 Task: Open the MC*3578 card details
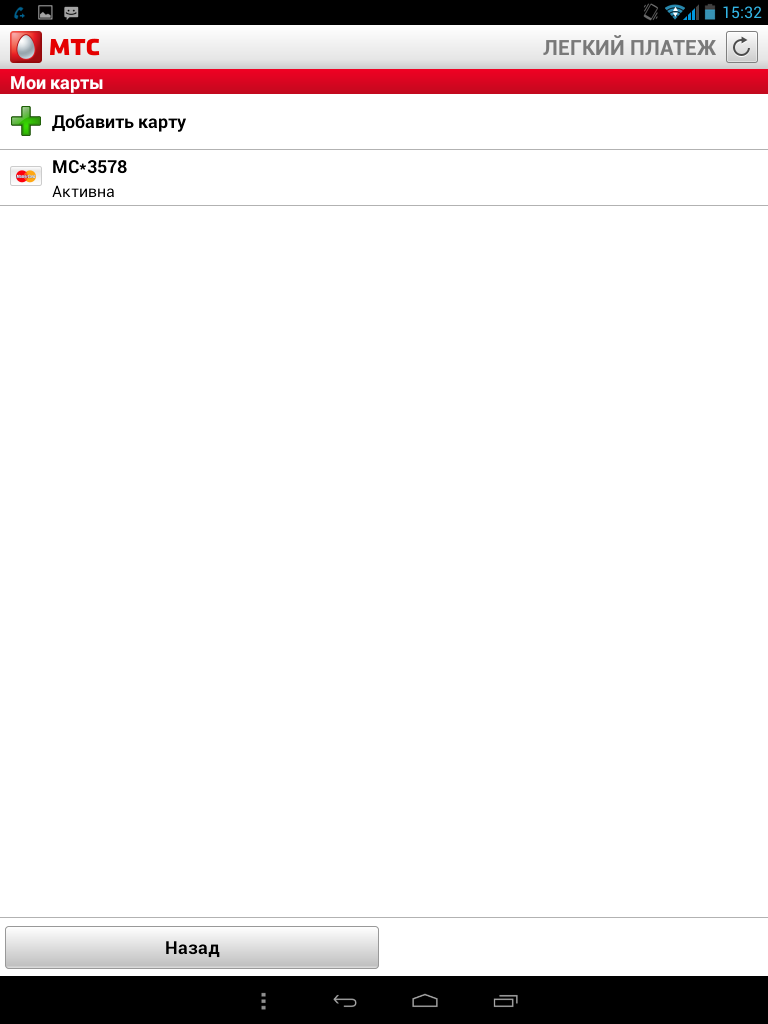pos(90,178)
